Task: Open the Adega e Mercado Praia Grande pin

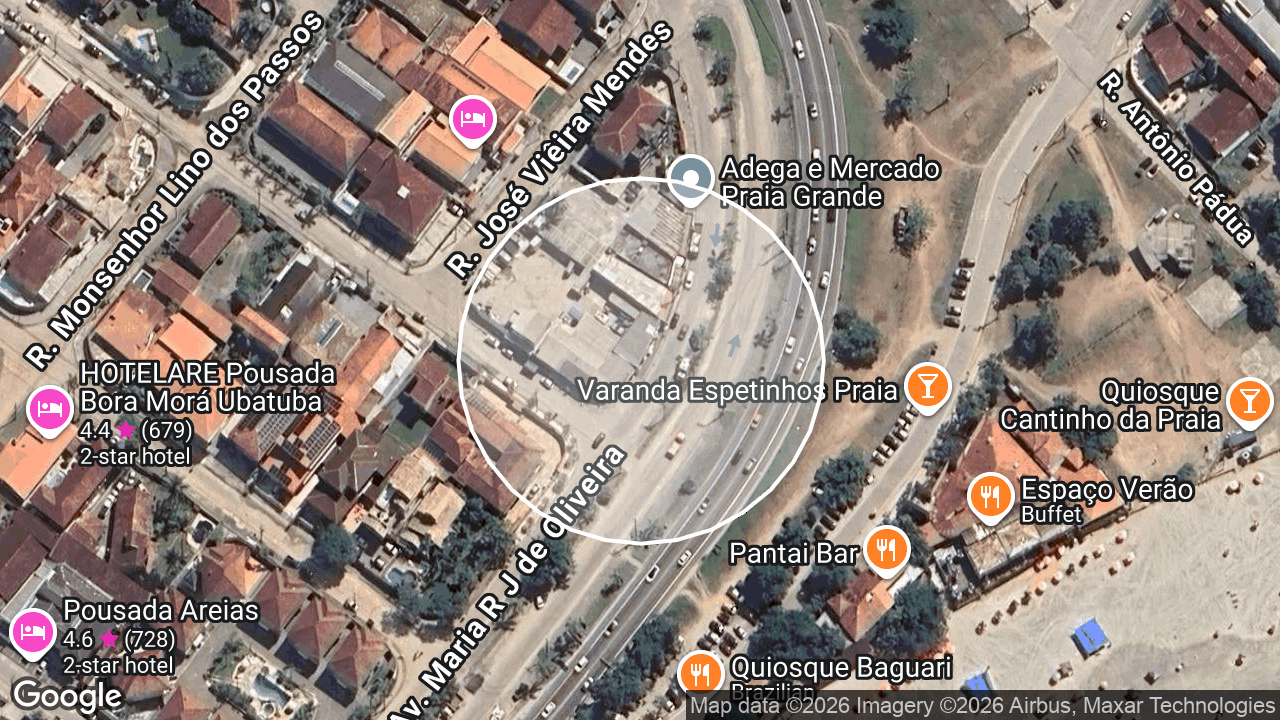Action: (x=690, y=180)
